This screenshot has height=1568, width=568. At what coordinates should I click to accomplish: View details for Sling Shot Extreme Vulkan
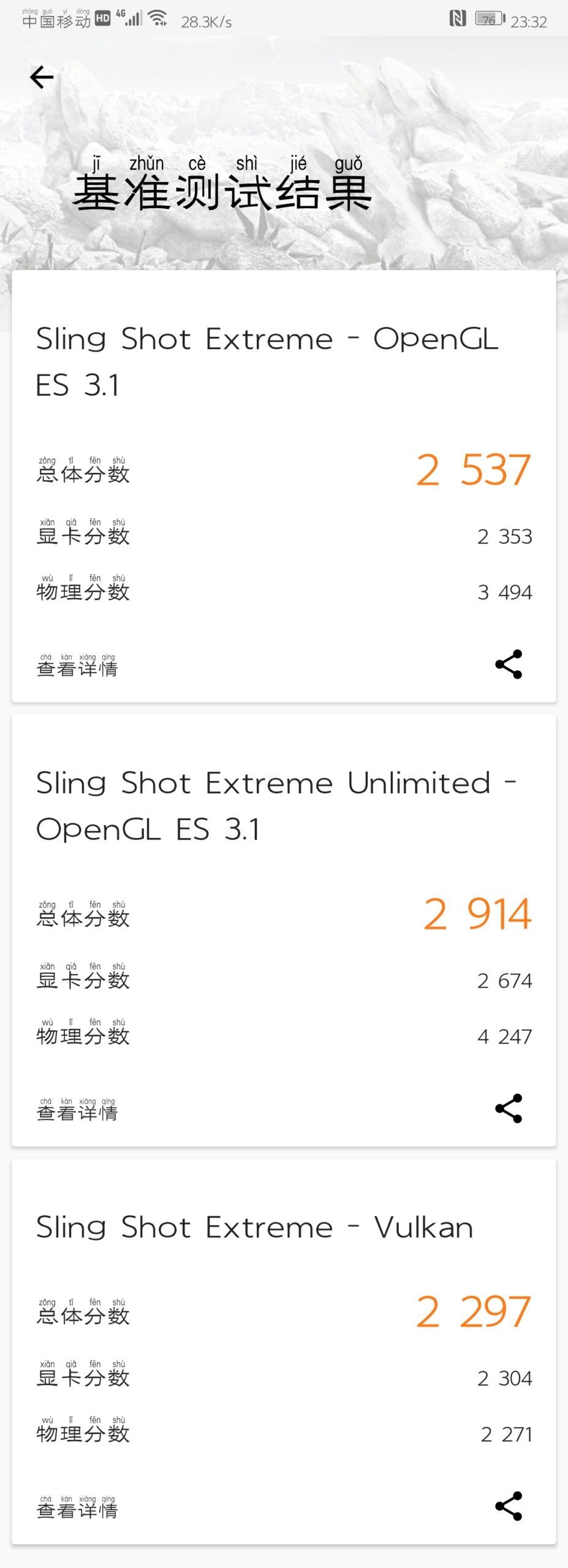(x=77, y=1509)
